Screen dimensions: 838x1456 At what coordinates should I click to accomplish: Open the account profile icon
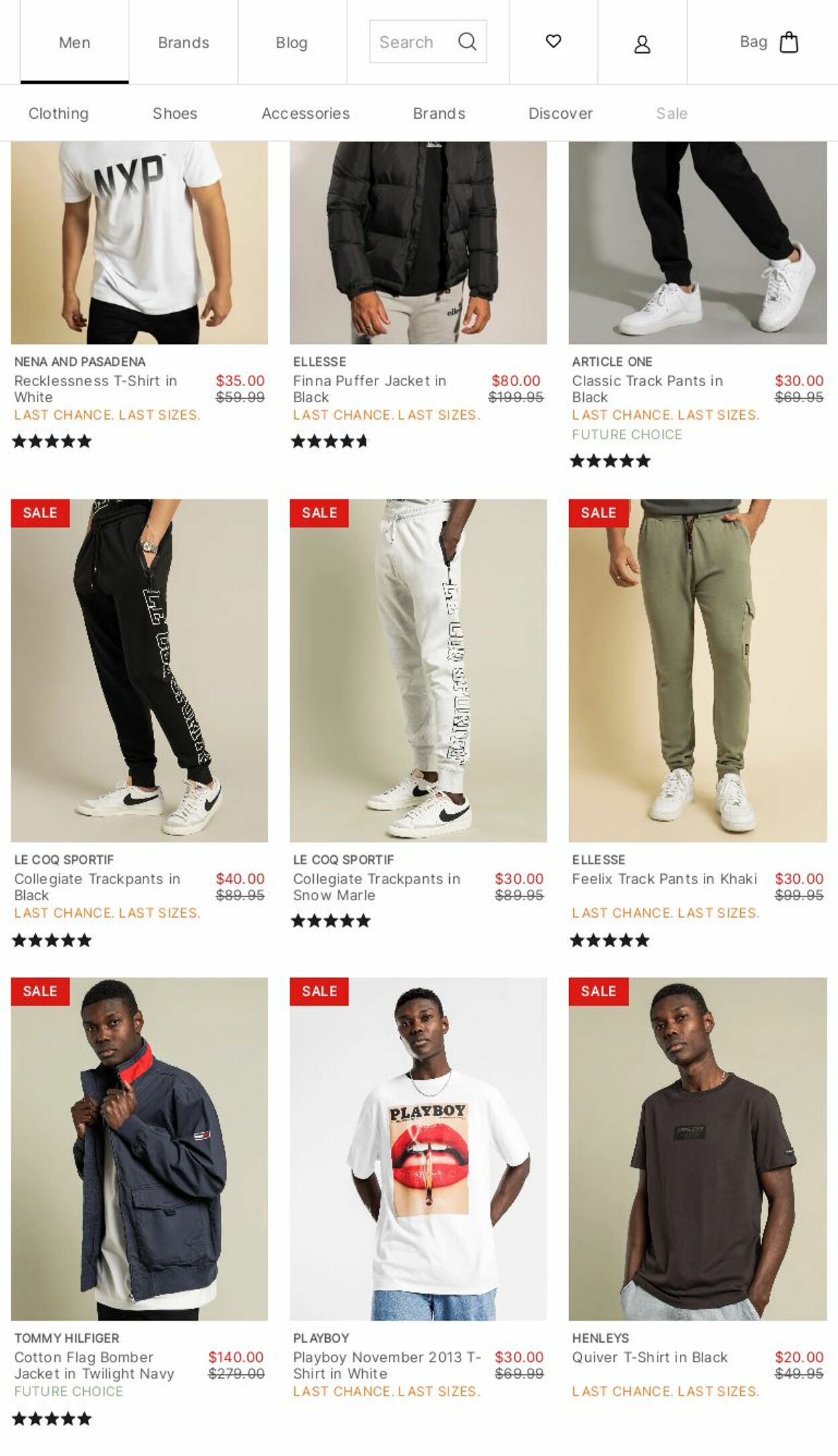[642, 44]
